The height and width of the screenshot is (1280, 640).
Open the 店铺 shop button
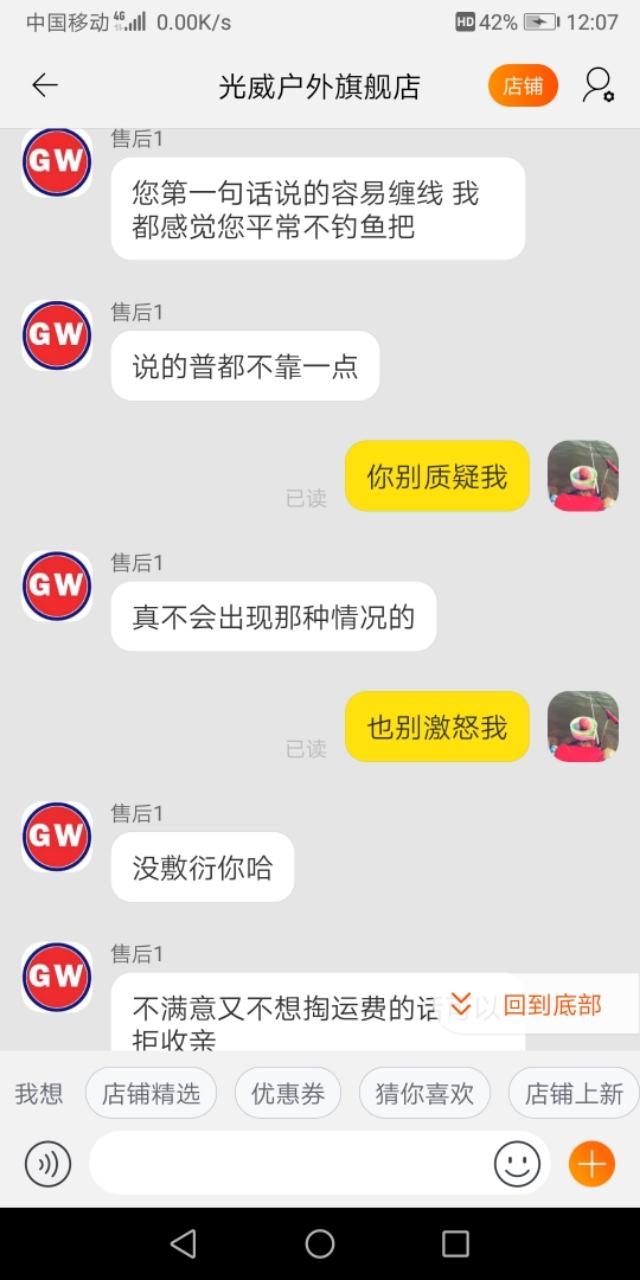pyautogui.click(x=523, y=86)
